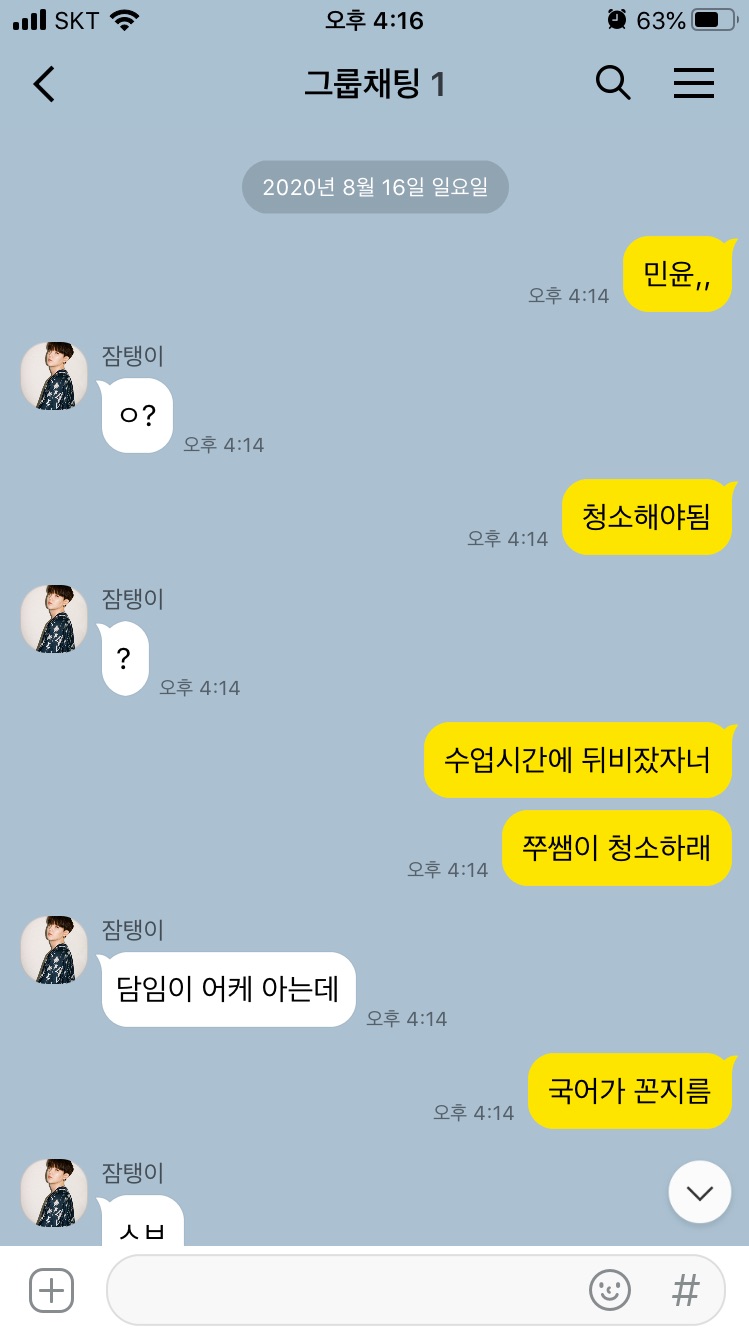Tap the hashtag search icon
The image size is (749, 1334).
pos(685,1290)
